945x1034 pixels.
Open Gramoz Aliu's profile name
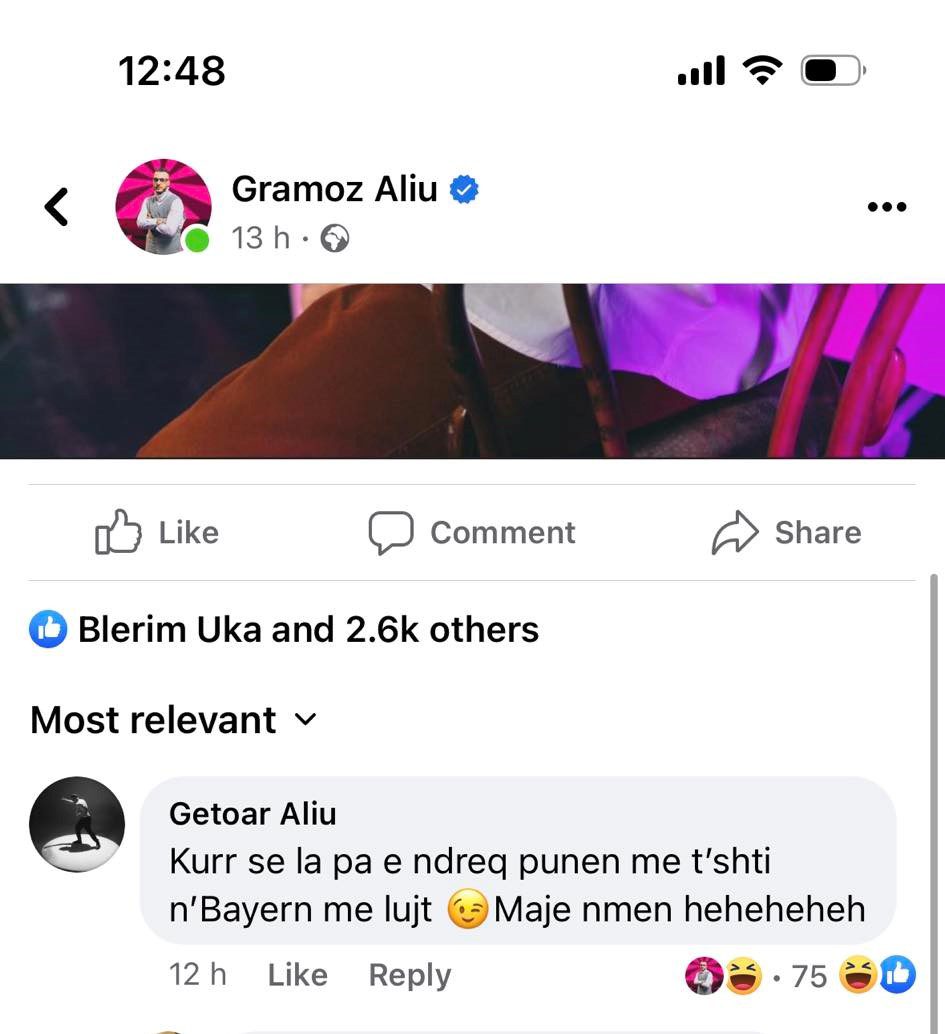pyautogui.click(x=335, y=188)
